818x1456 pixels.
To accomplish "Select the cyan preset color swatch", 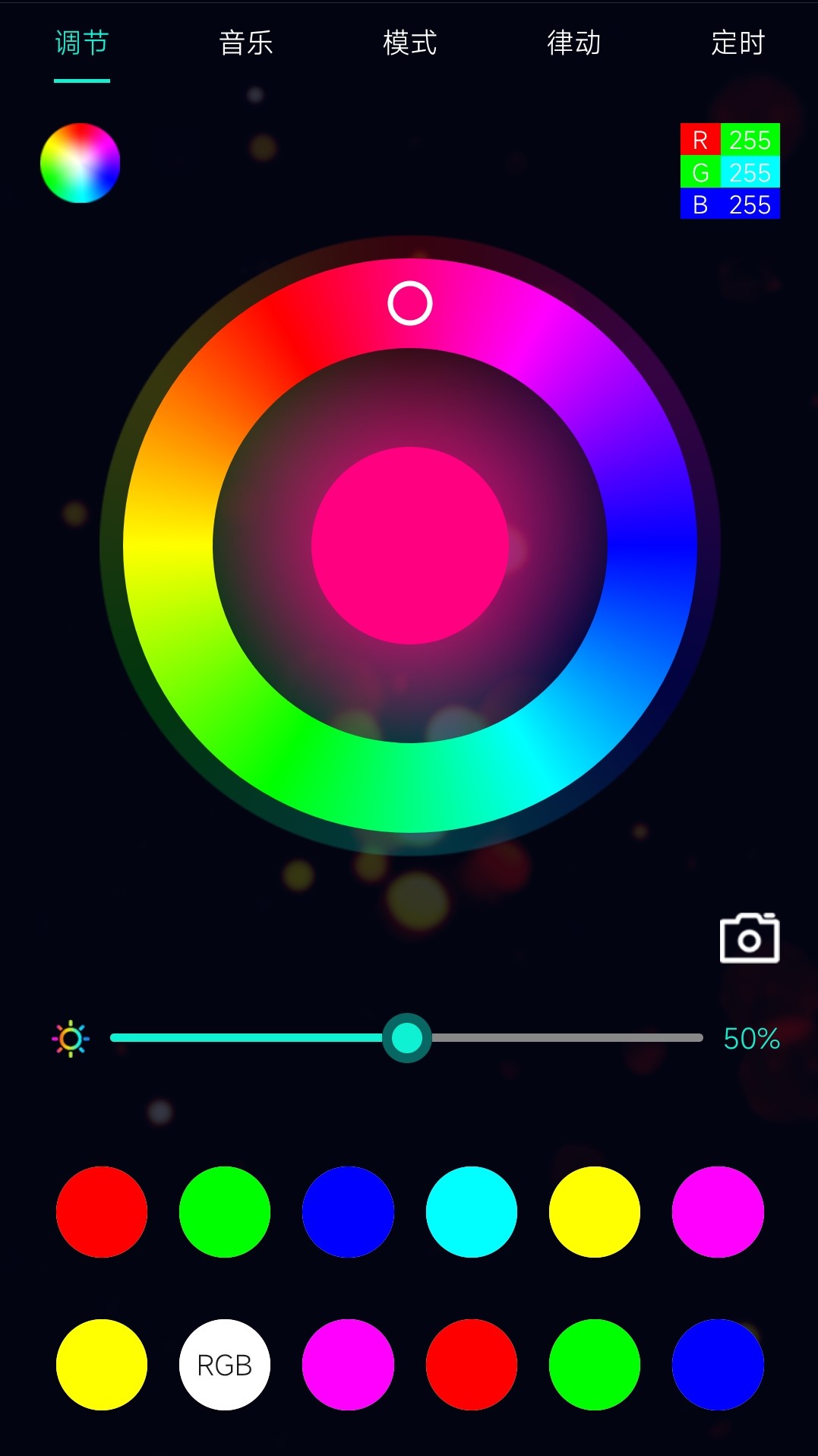I will [471, 1212].
